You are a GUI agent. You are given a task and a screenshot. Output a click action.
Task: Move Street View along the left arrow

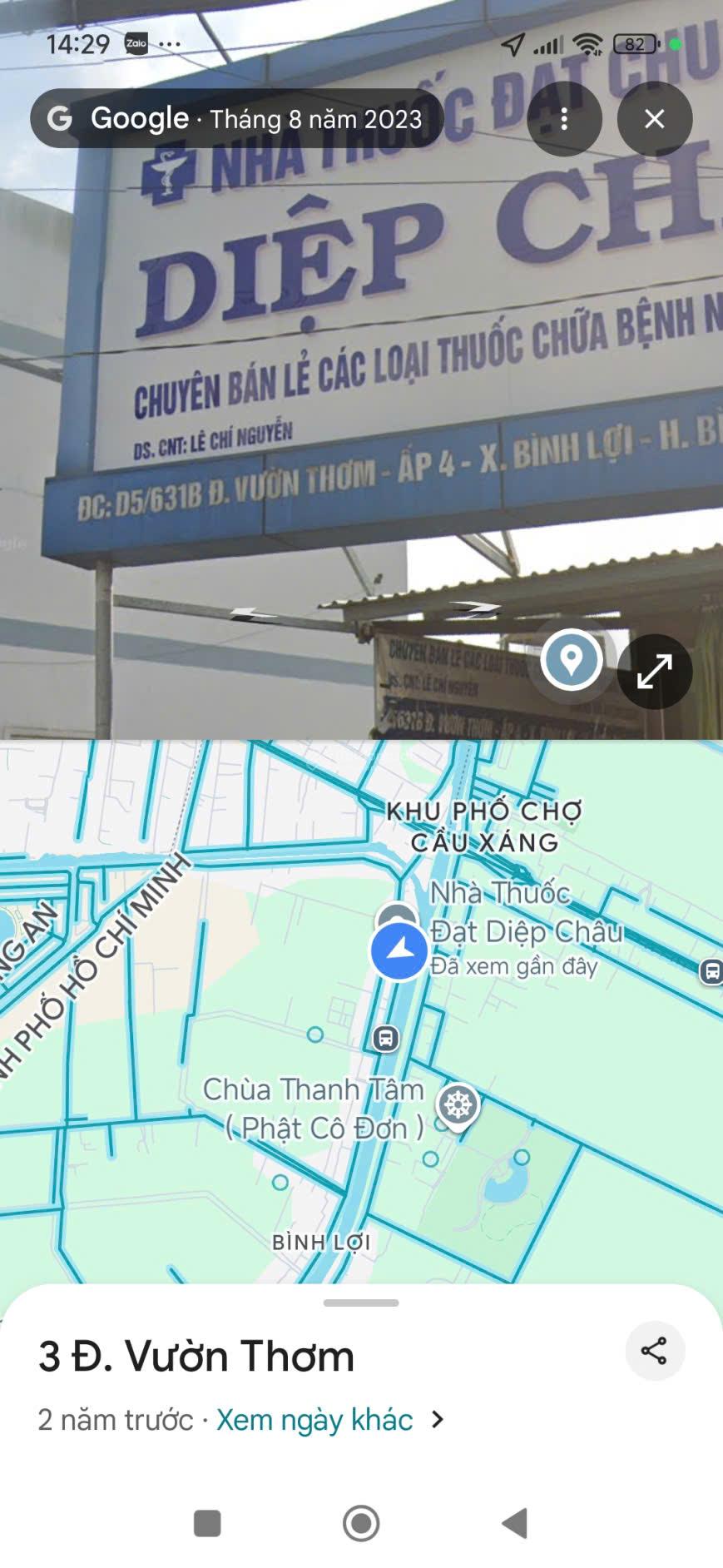pyautogui.click(x=255, y=614)
